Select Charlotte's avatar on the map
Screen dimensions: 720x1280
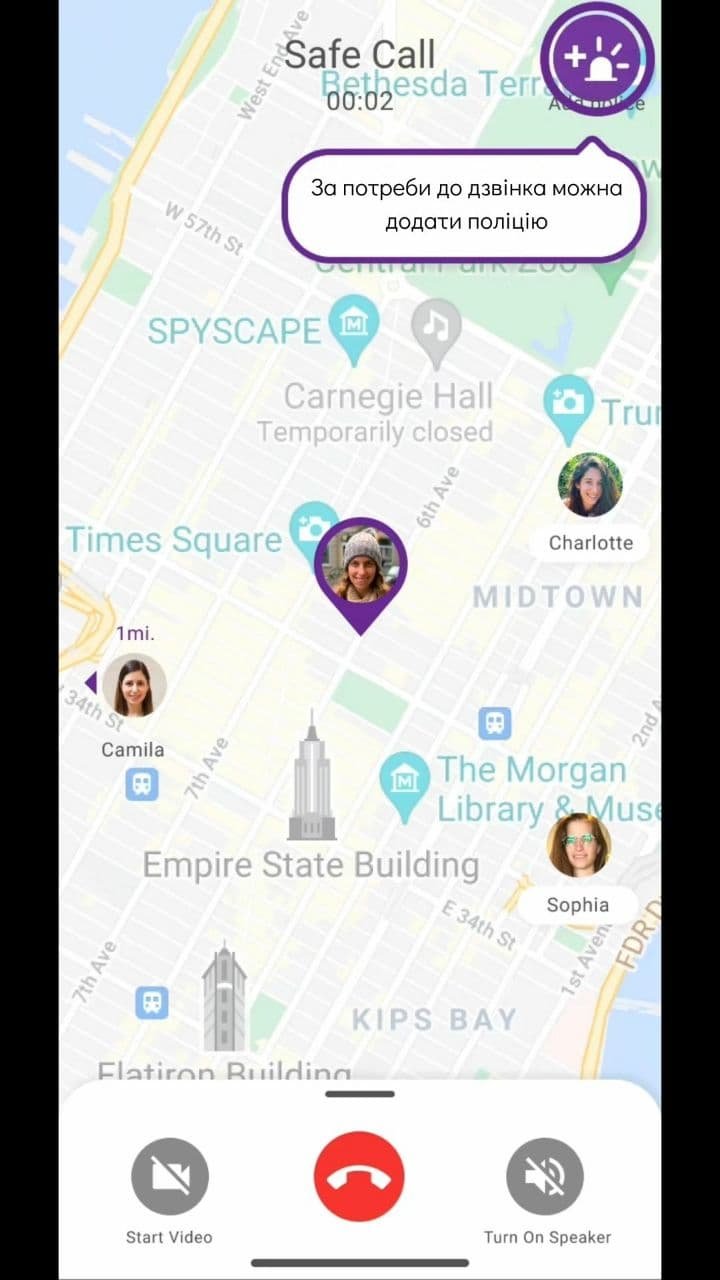(x=590, y=485)
